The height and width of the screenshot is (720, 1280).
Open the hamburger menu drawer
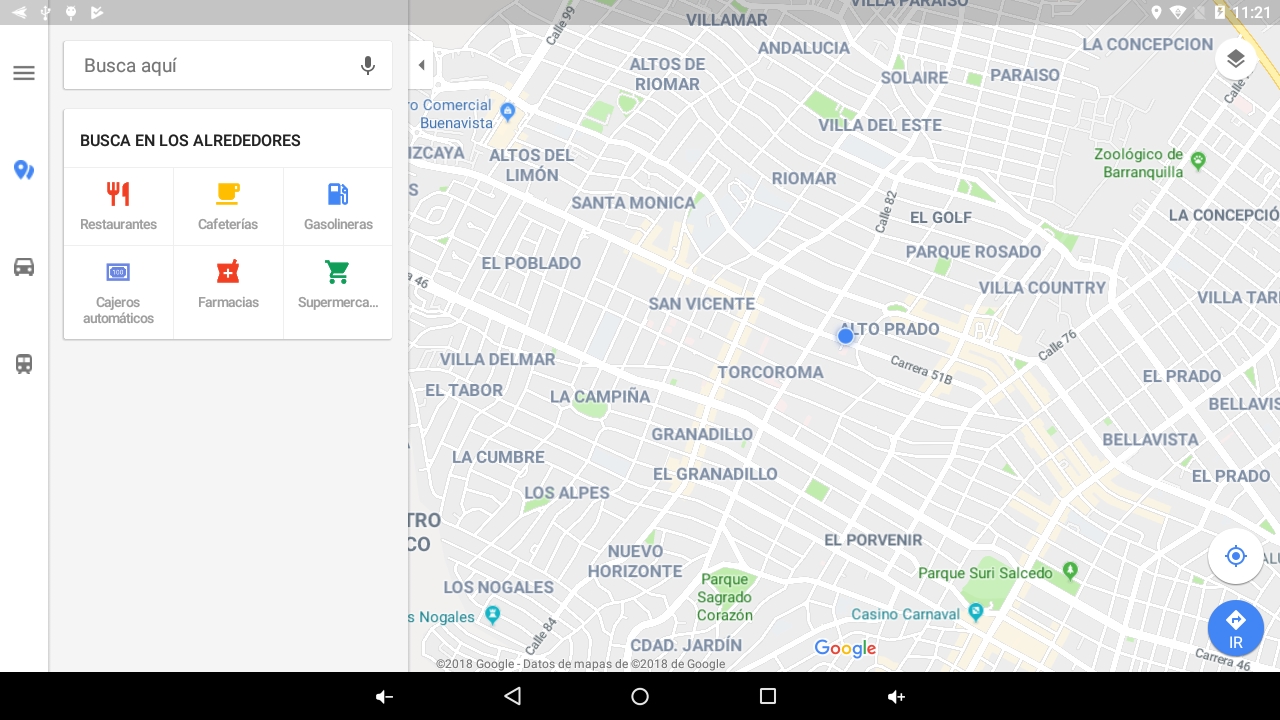pyautogui.click(x=24, y=73)
